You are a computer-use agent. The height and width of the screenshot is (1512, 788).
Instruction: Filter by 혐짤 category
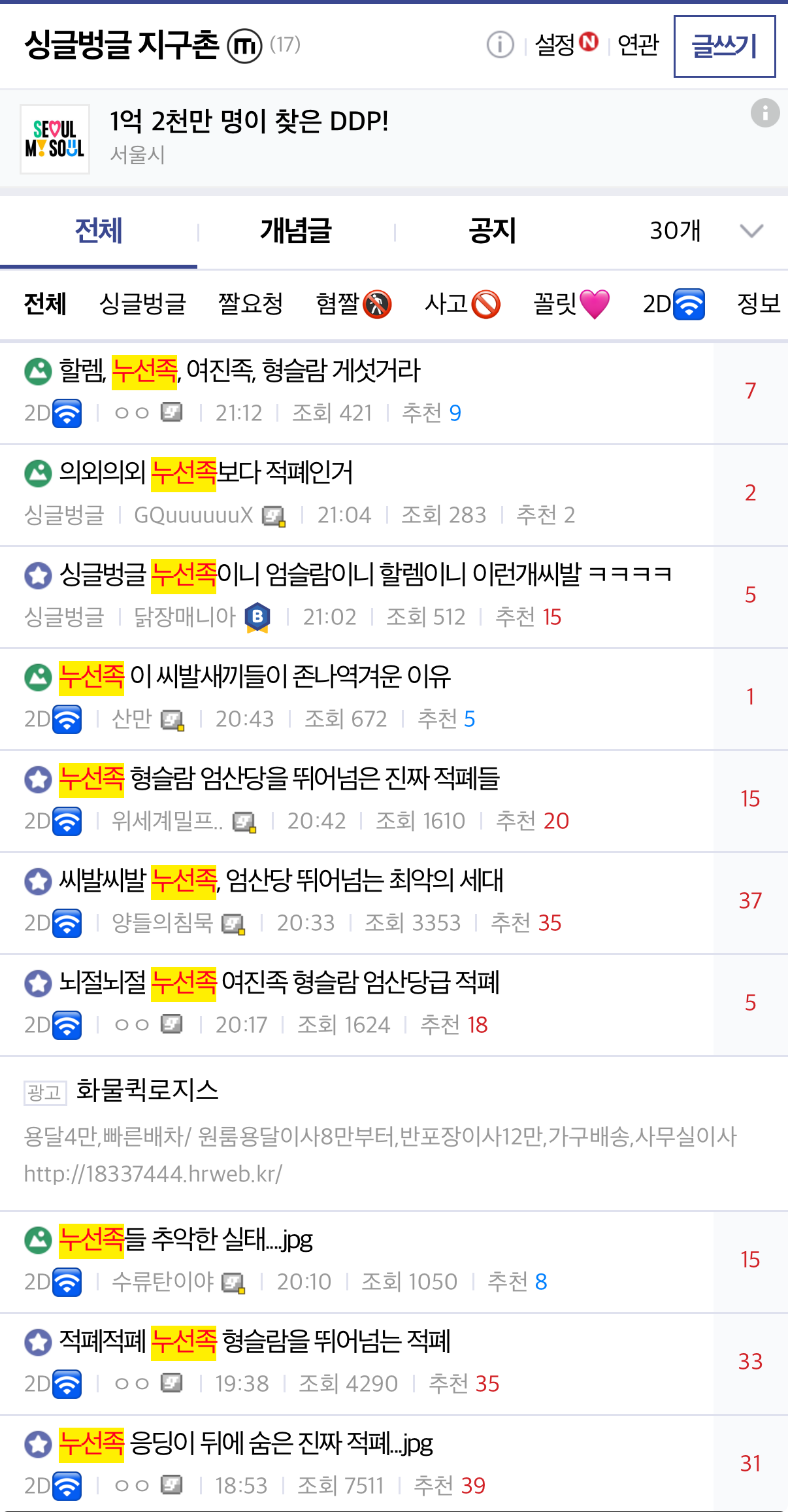pyautogui.click(x=353, y=304)
